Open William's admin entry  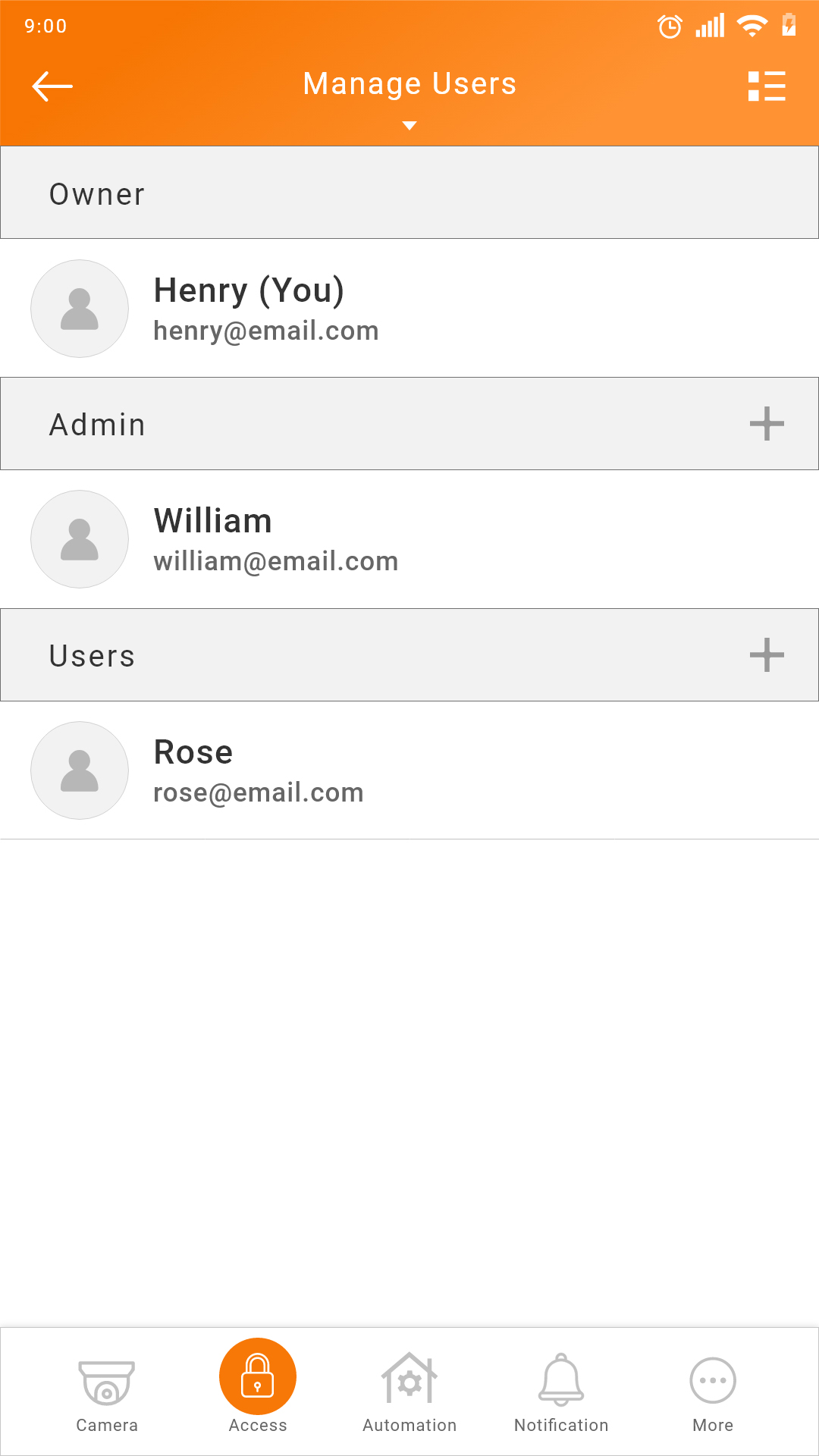409,539
